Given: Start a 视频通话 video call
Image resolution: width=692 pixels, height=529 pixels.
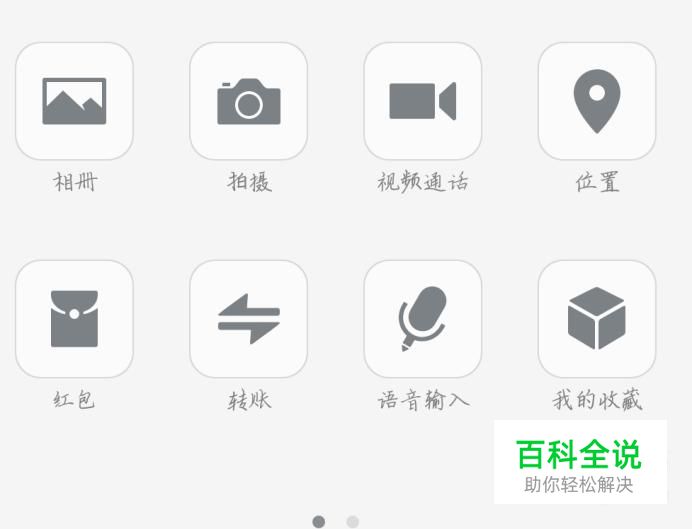Looking at the screenshot, I should [422, 101].
